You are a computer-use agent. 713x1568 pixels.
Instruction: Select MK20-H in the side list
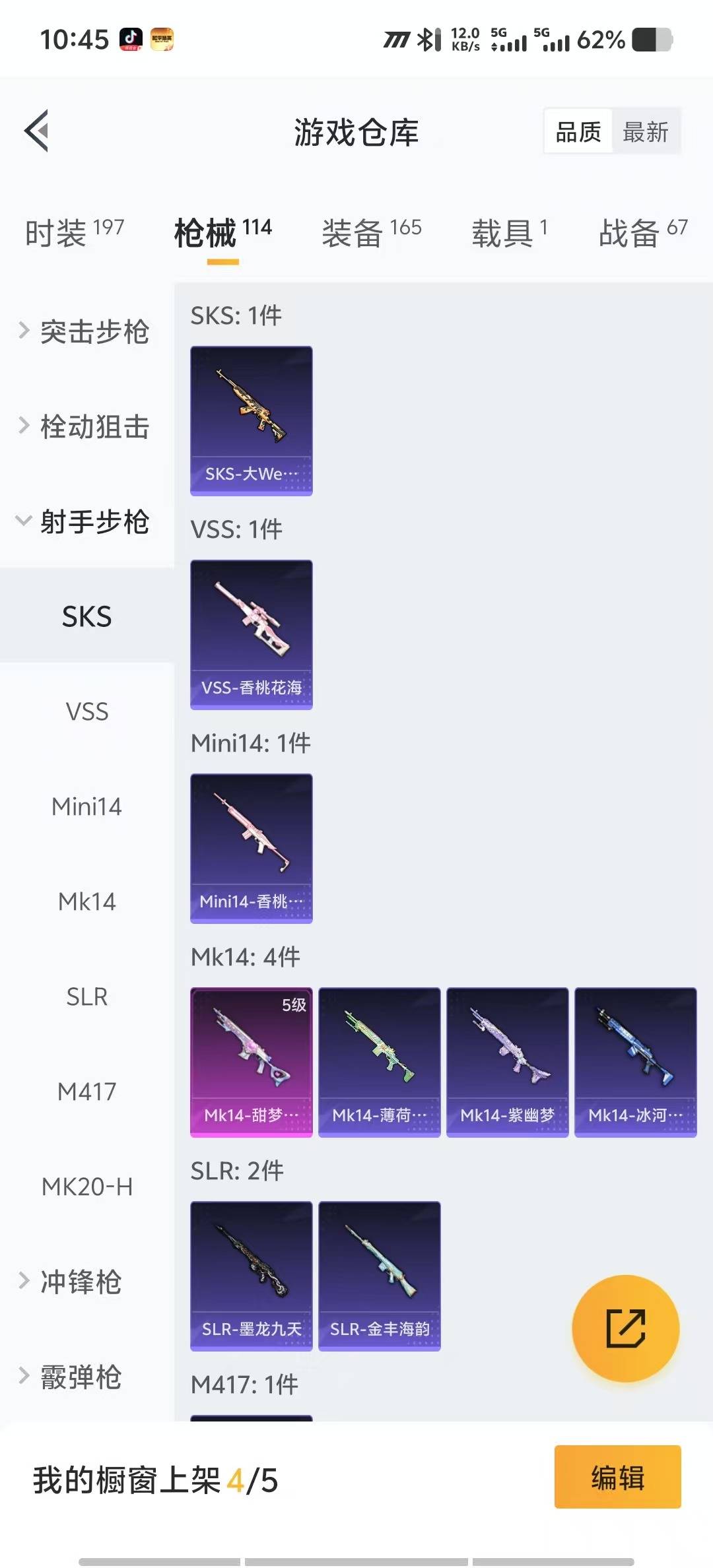pos(86,1187)
